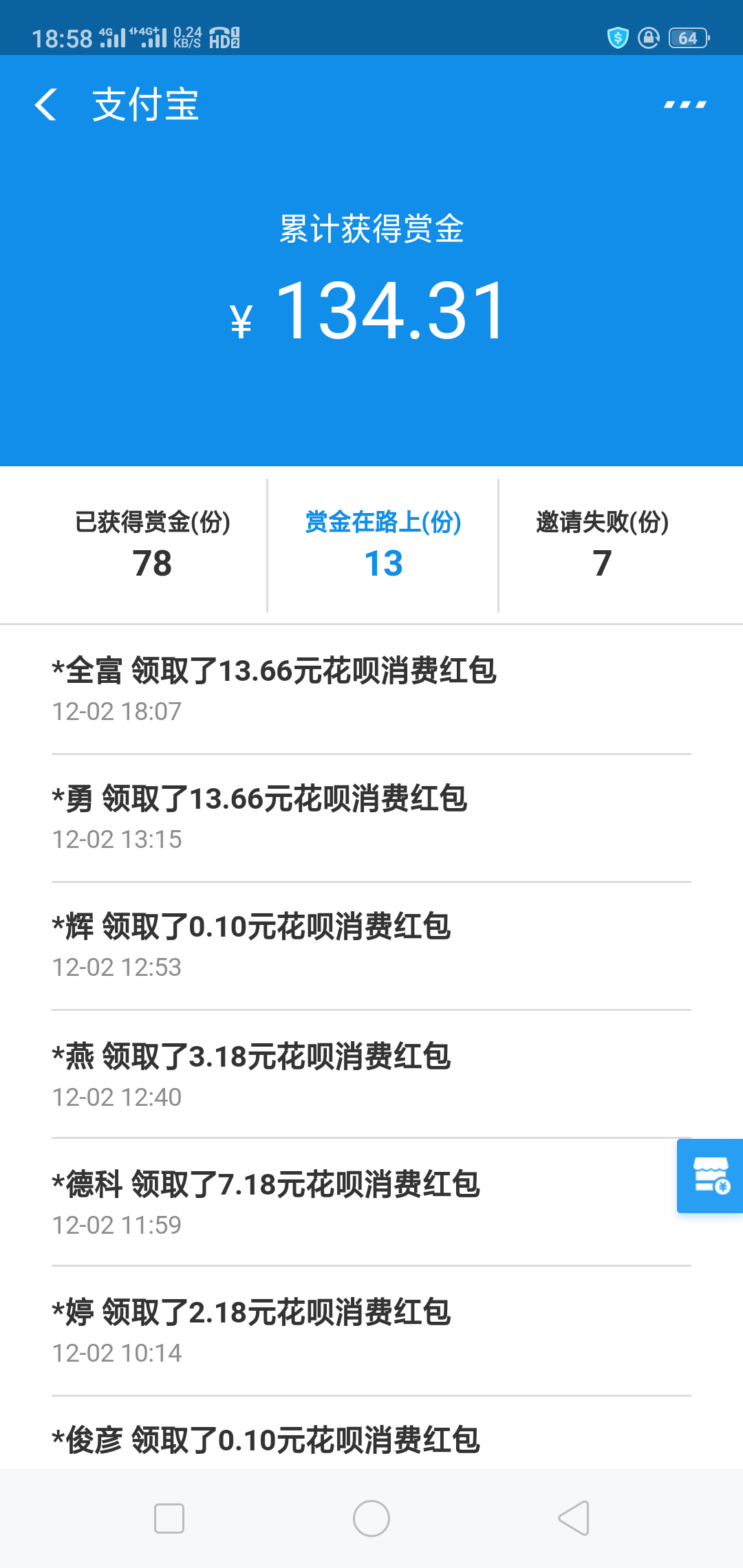
Task: Open the system recent apps button
Action: [169, 1518]
